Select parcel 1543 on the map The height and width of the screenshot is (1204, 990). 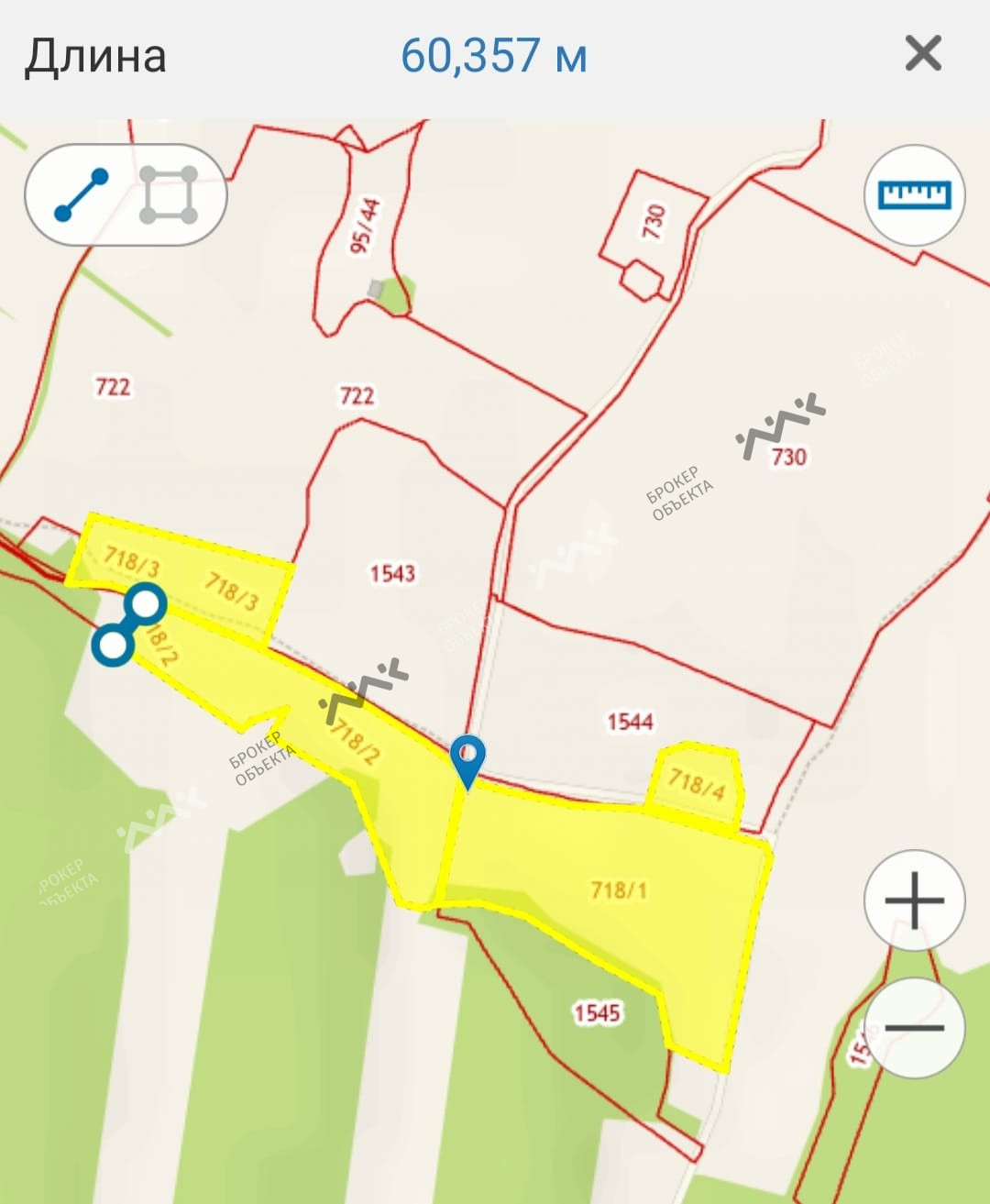tap(392, 573)
